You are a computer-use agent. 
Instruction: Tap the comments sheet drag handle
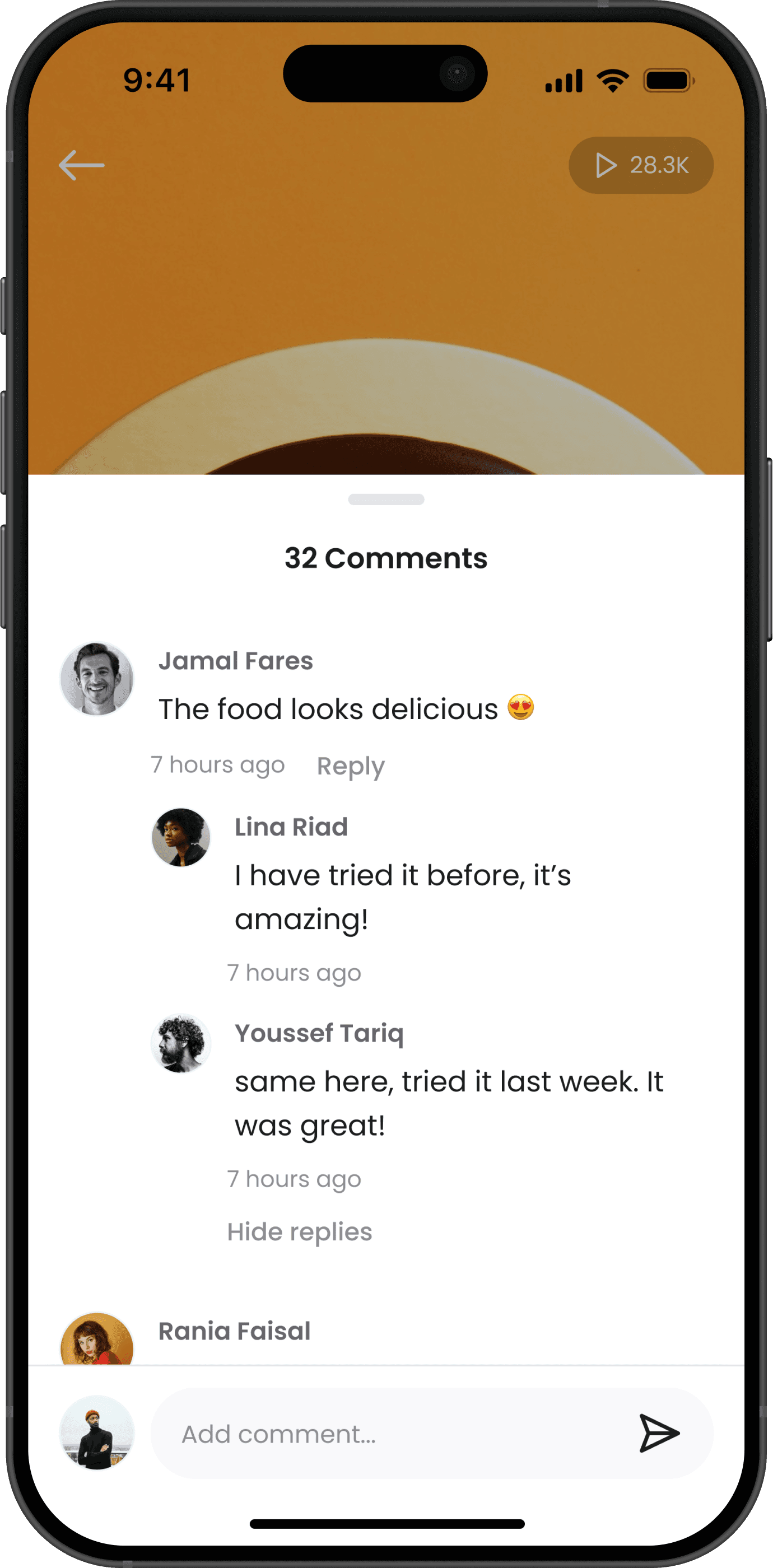click(x=386, y=499)
